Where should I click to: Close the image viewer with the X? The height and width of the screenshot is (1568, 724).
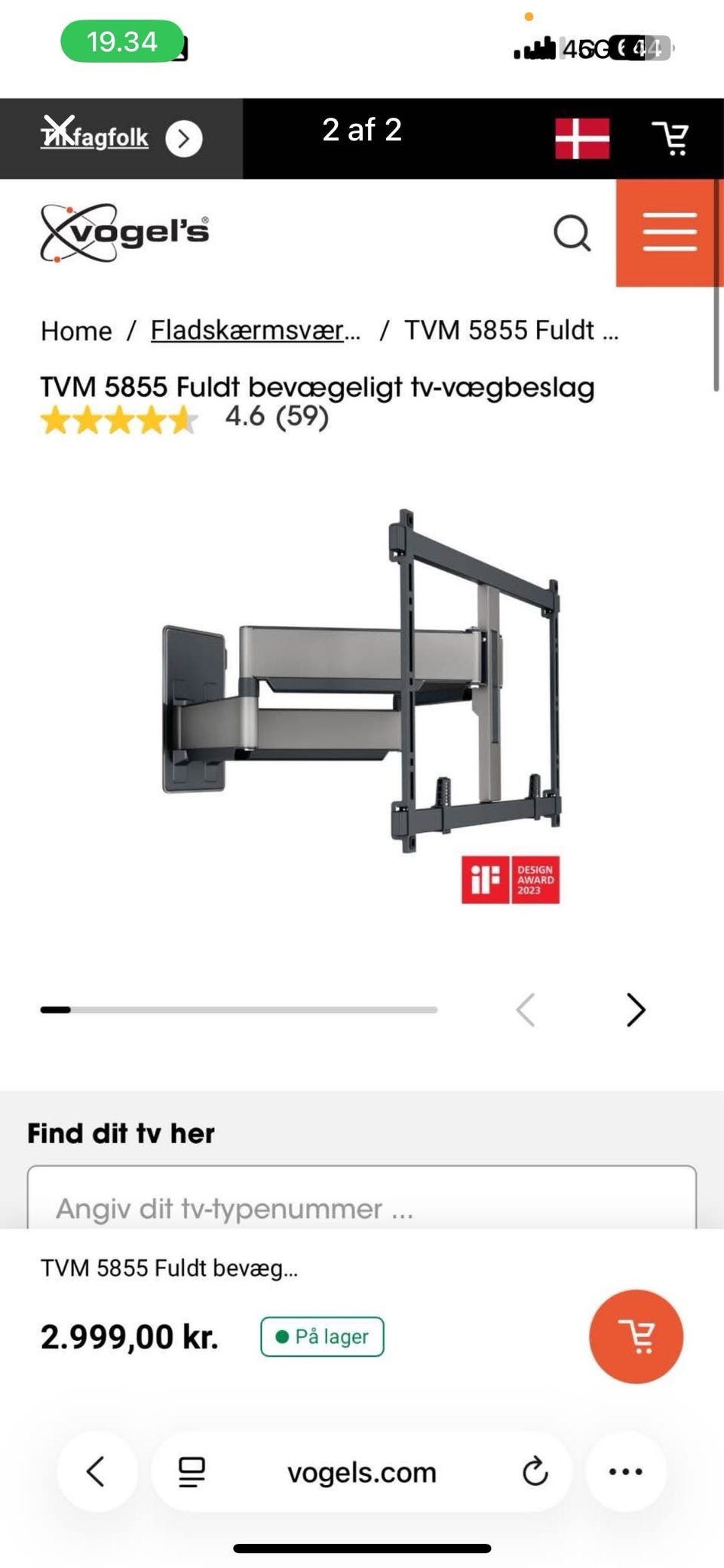click(x=59, y=129)
